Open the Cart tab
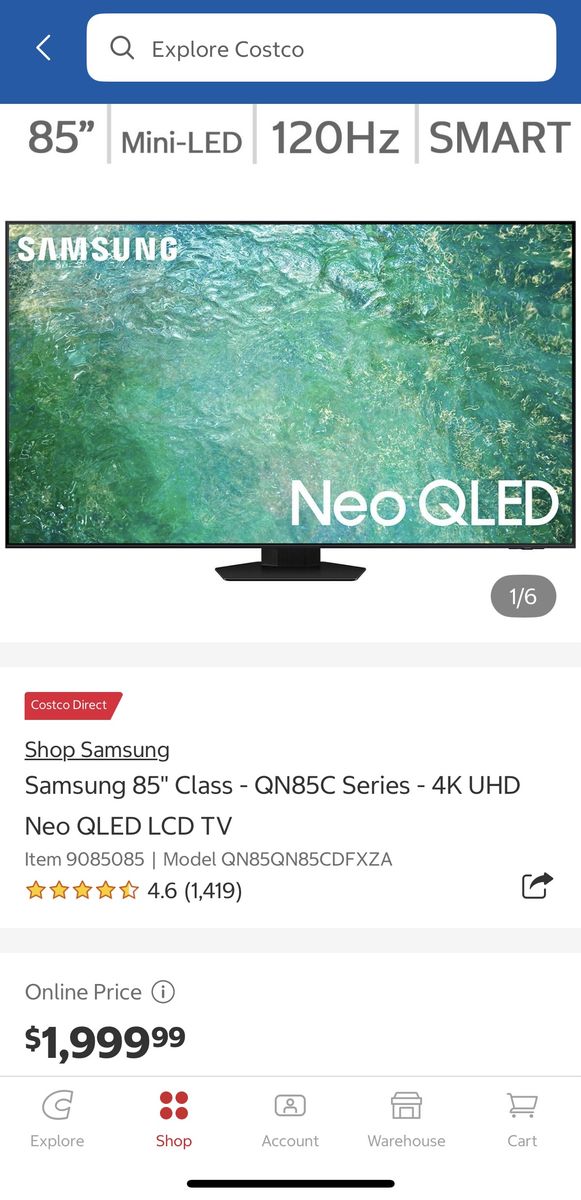581x1200 pixels. coord(522,1120)
